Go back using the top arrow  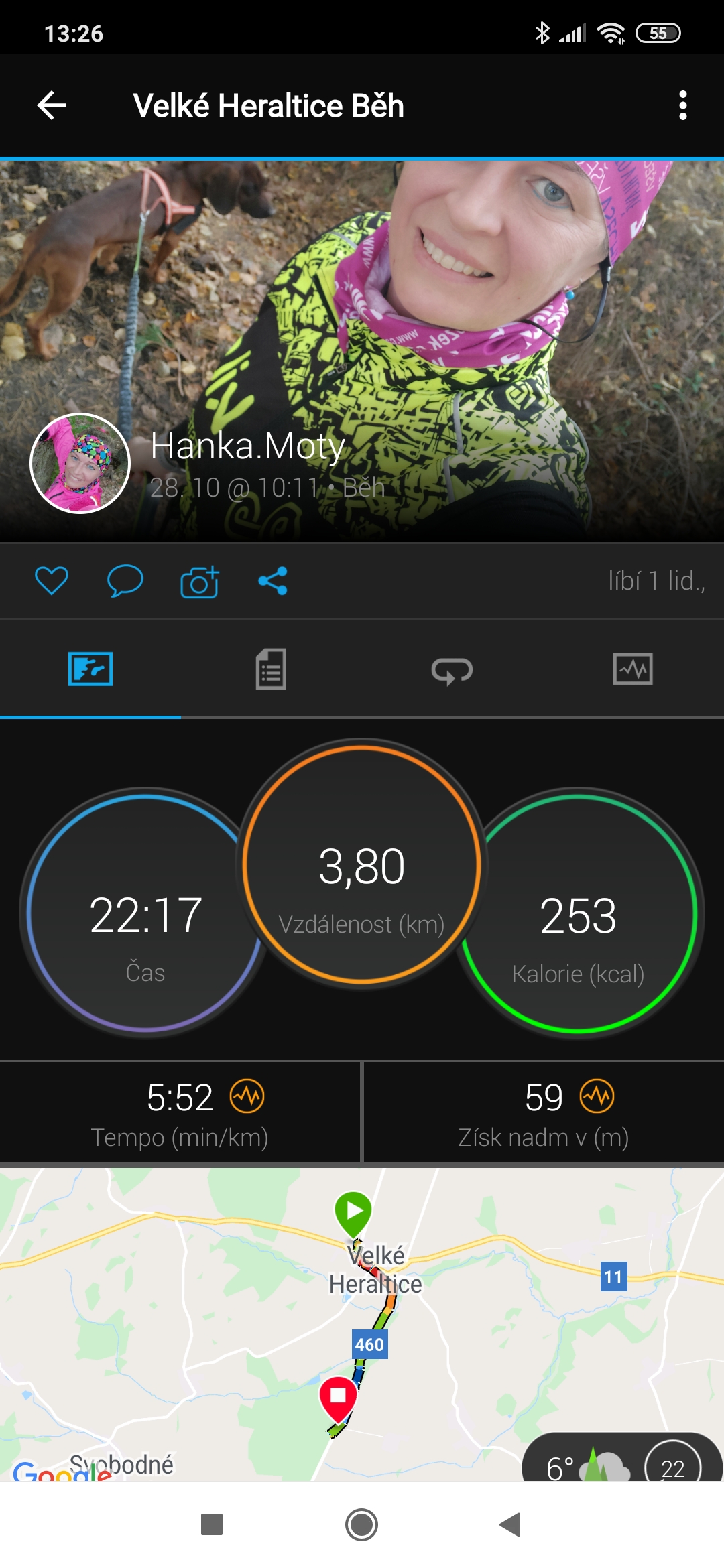[x=52, y=106]
